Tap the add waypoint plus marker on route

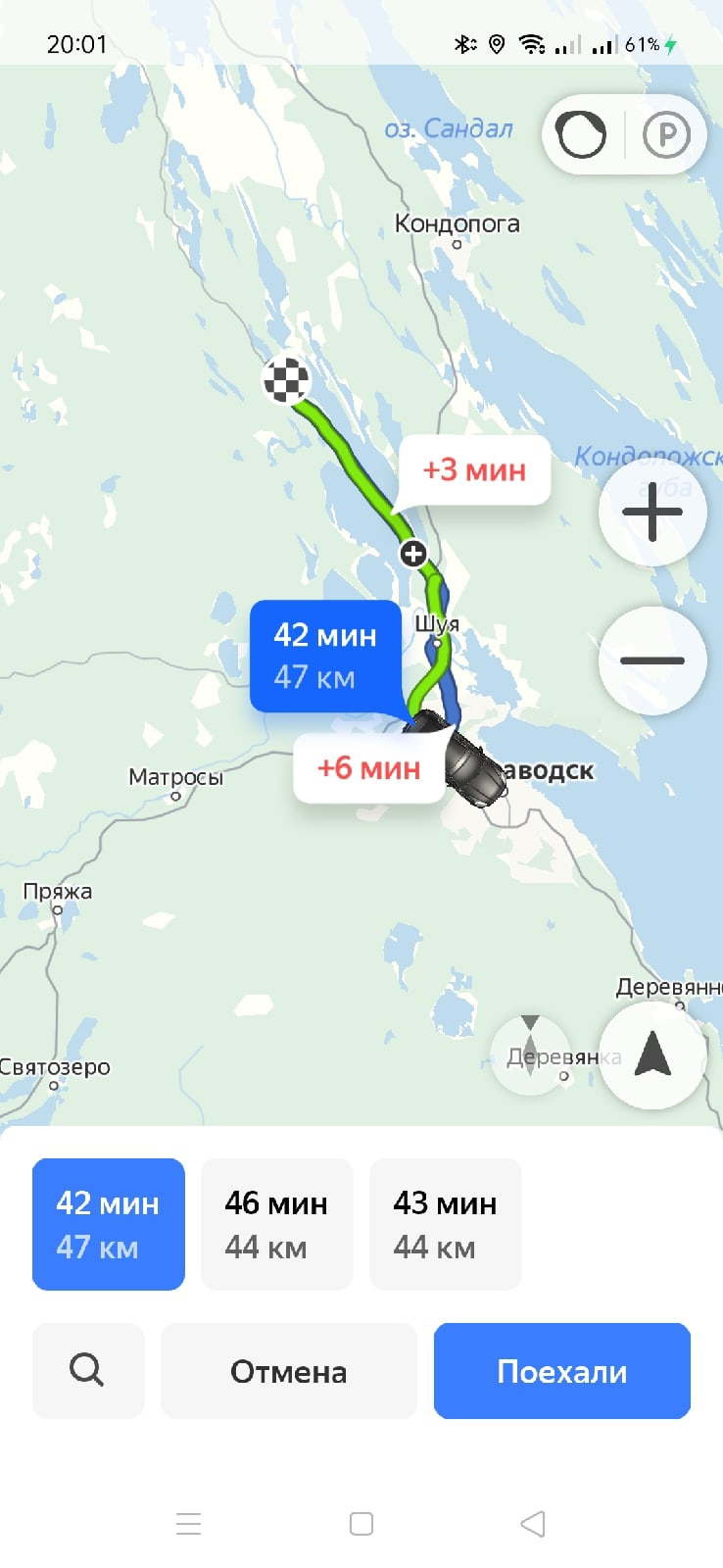click(x=413, y=554)
